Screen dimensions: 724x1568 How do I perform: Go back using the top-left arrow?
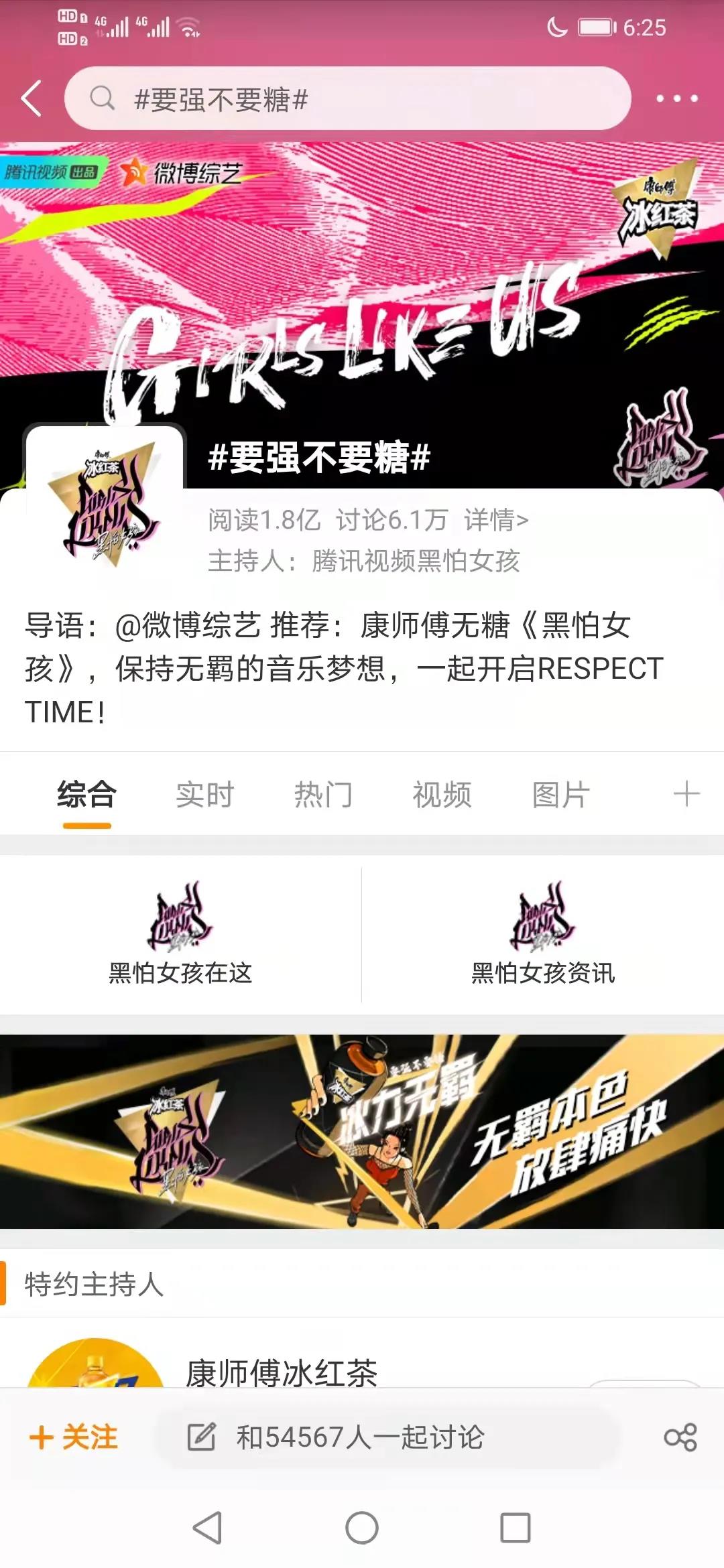coord(32,99)
